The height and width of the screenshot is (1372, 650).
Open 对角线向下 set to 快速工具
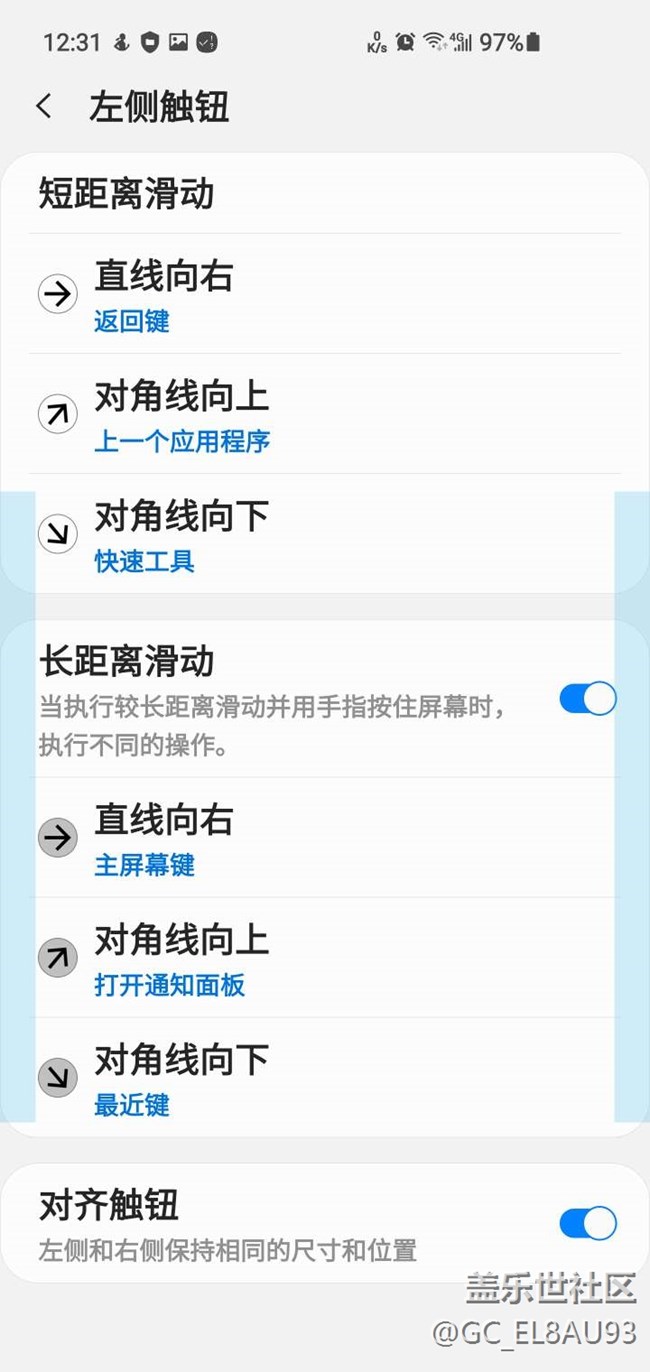[x=325, y=534]
